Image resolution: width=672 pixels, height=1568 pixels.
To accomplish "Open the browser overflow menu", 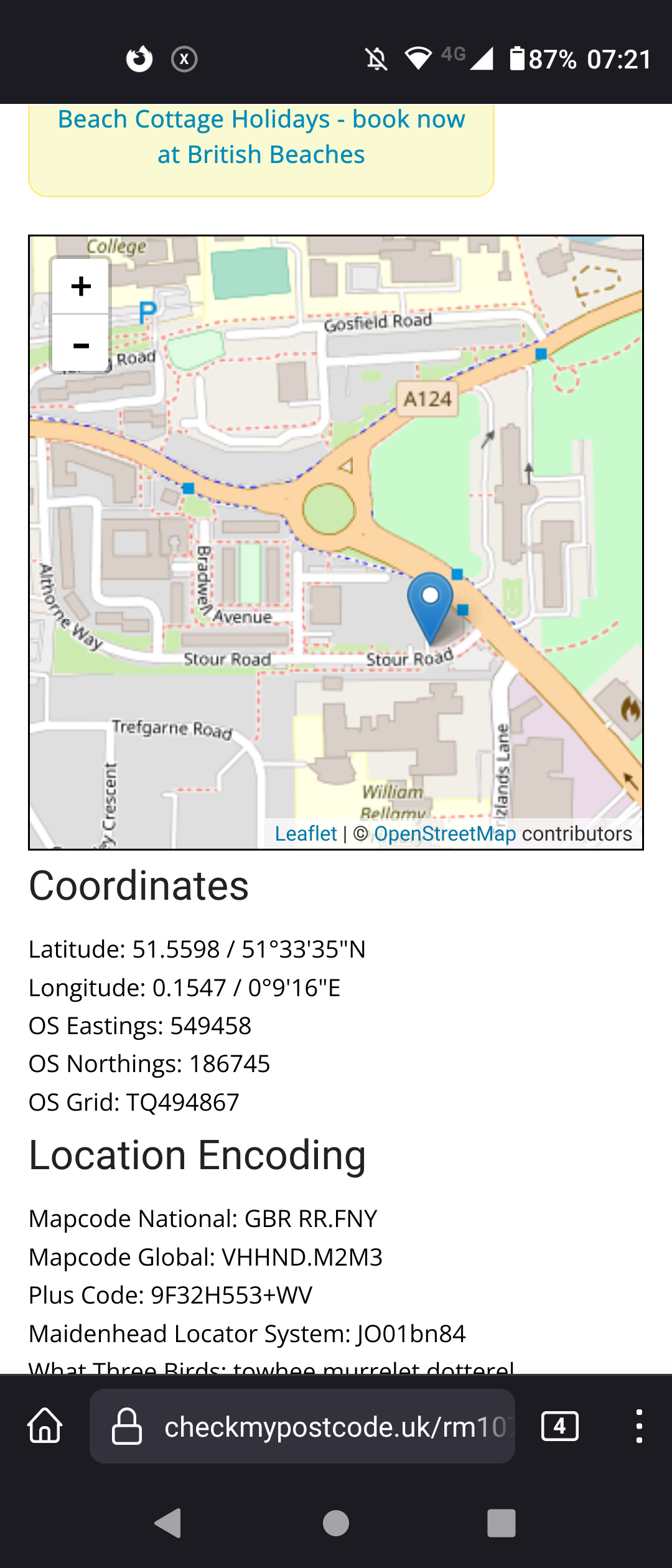I will coord(639,1426).
